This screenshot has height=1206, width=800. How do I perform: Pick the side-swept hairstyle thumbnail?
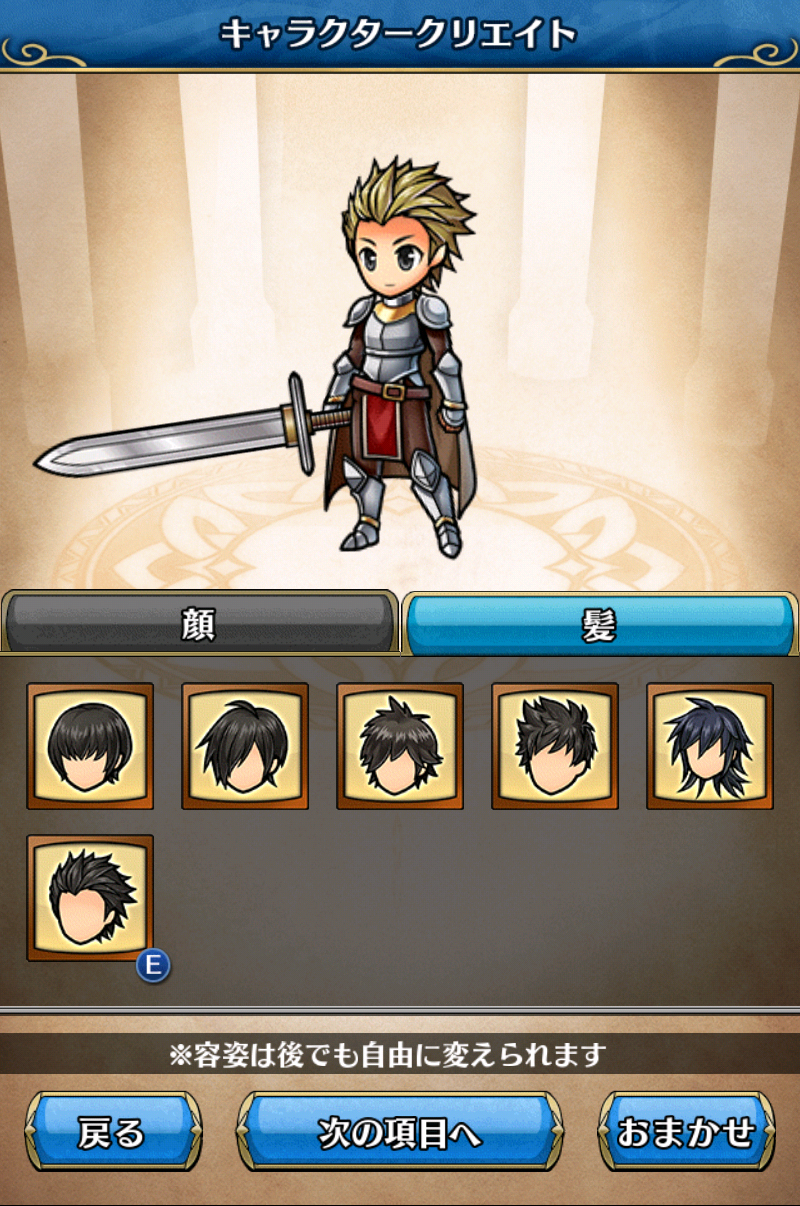[245, 746]
